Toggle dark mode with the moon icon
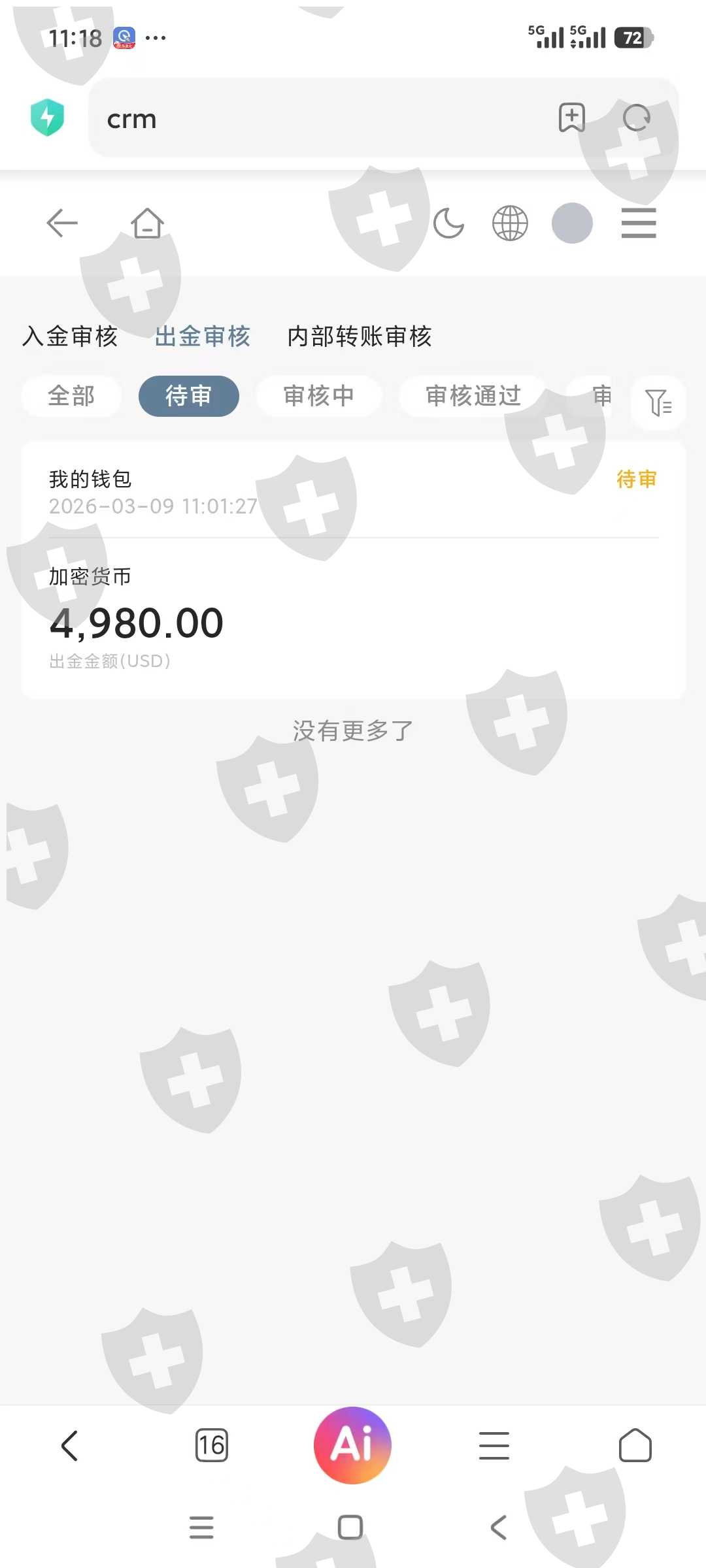The image size is (706, 1568). [448, 223]
